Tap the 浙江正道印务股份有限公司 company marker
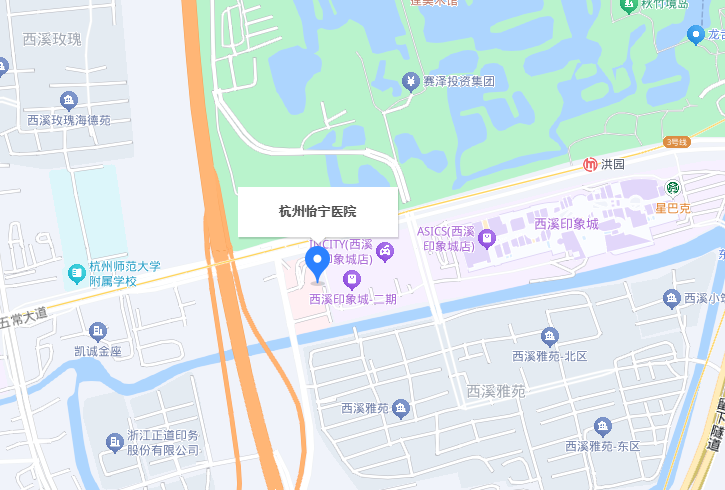This screenshot has width=725, height=490. 113,443
